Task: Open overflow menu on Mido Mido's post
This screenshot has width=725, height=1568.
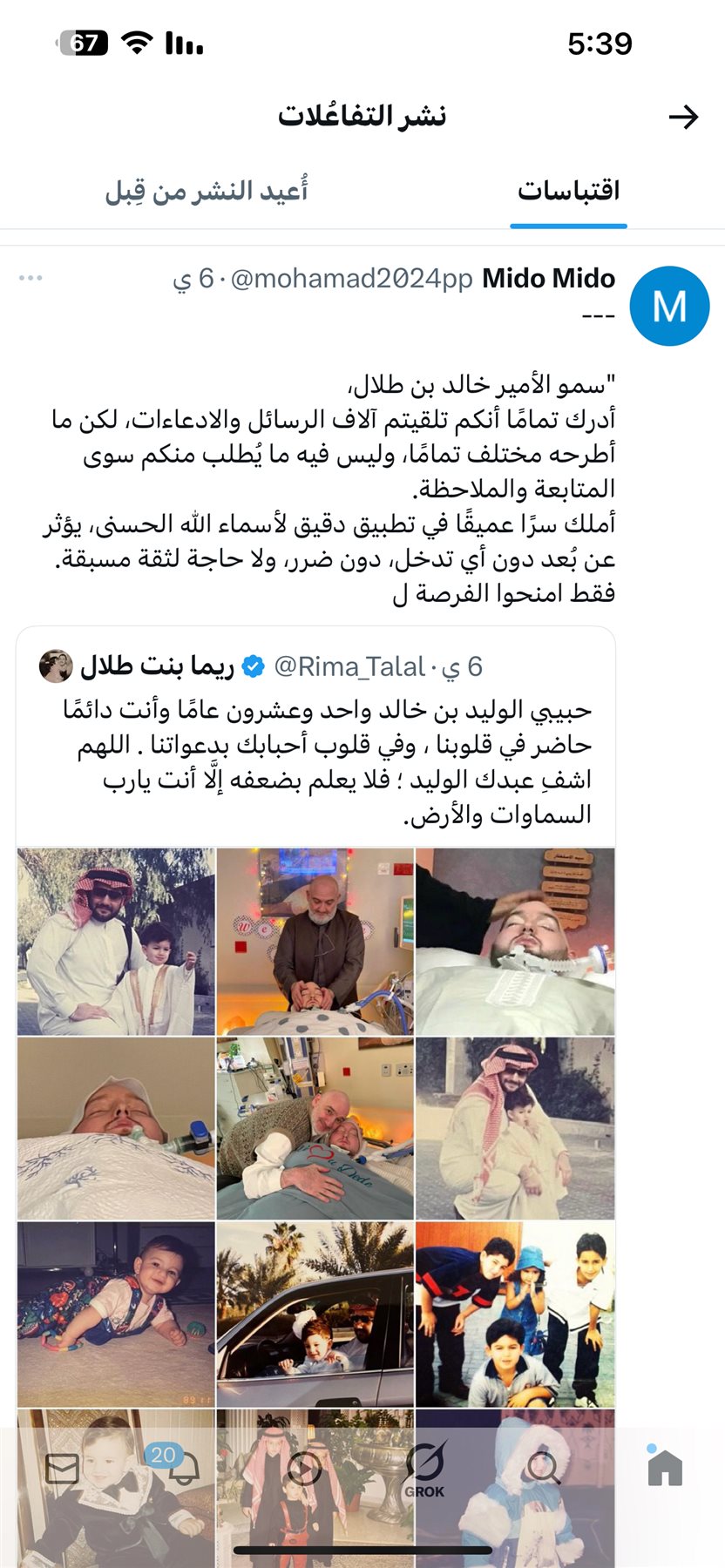Action: [x=30, y=278]
